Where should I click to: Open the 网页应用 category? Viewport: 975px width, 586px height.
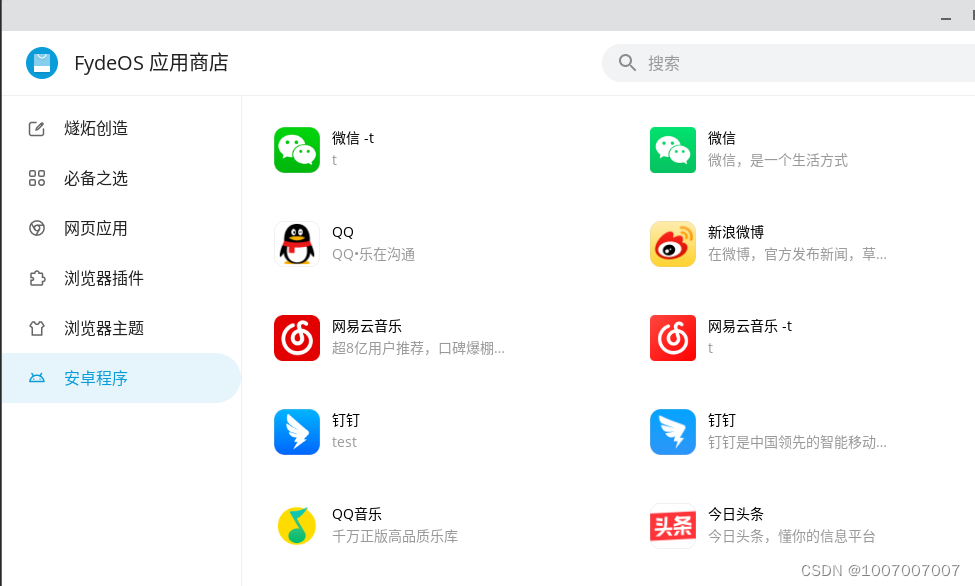(96, 228)
